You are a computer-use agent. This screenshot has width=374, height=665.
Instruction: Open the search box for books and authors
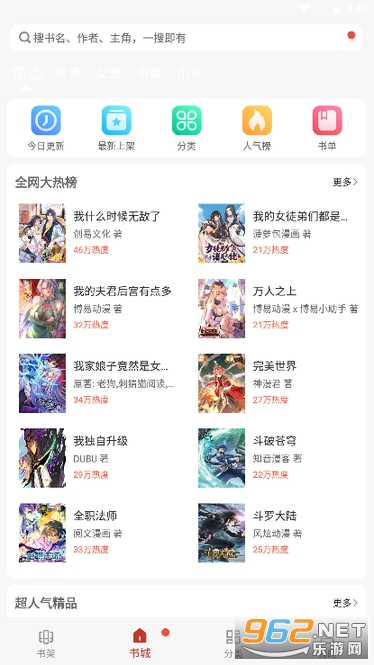[187, 38]
